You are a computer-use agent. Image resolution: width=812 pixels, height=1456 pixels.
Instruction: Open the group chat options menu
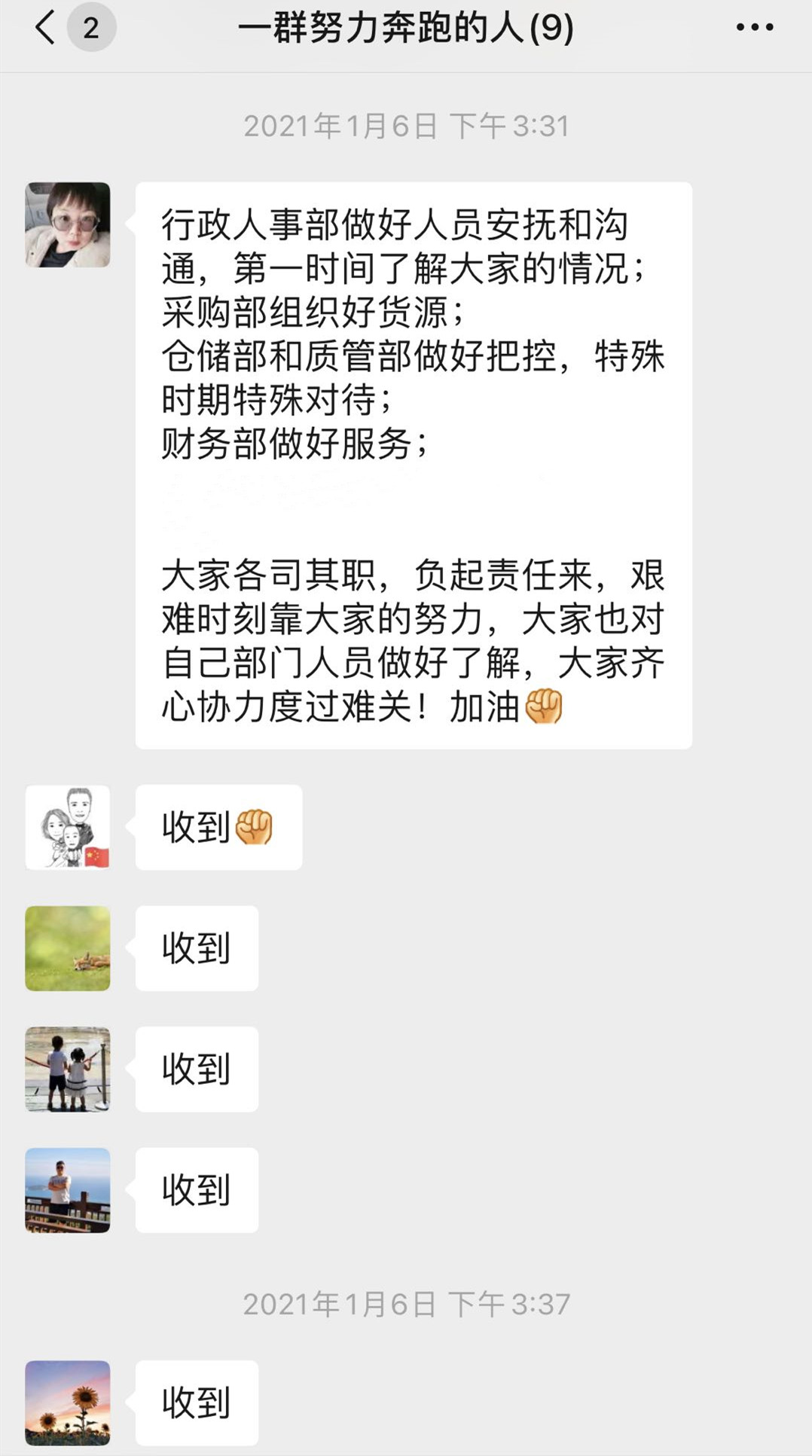click(x=754, y=28)
